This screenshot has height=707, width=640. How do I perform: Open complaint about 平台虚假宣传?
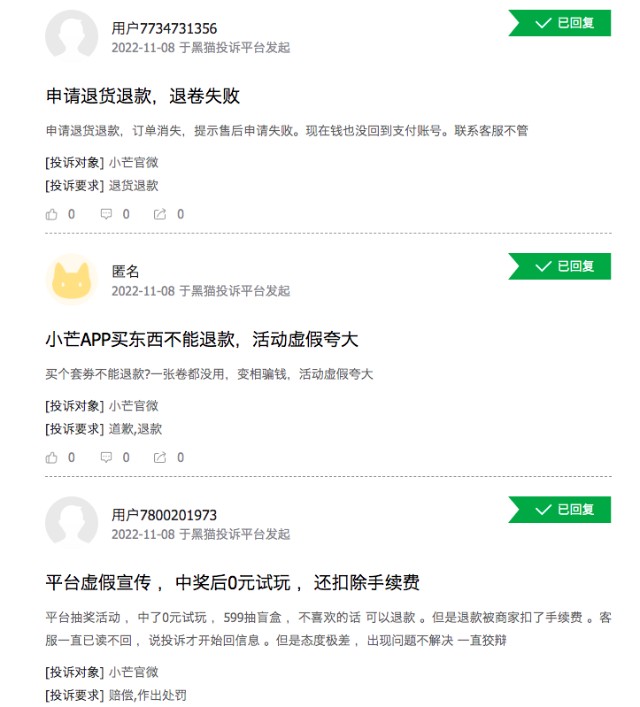coord(233,584)
